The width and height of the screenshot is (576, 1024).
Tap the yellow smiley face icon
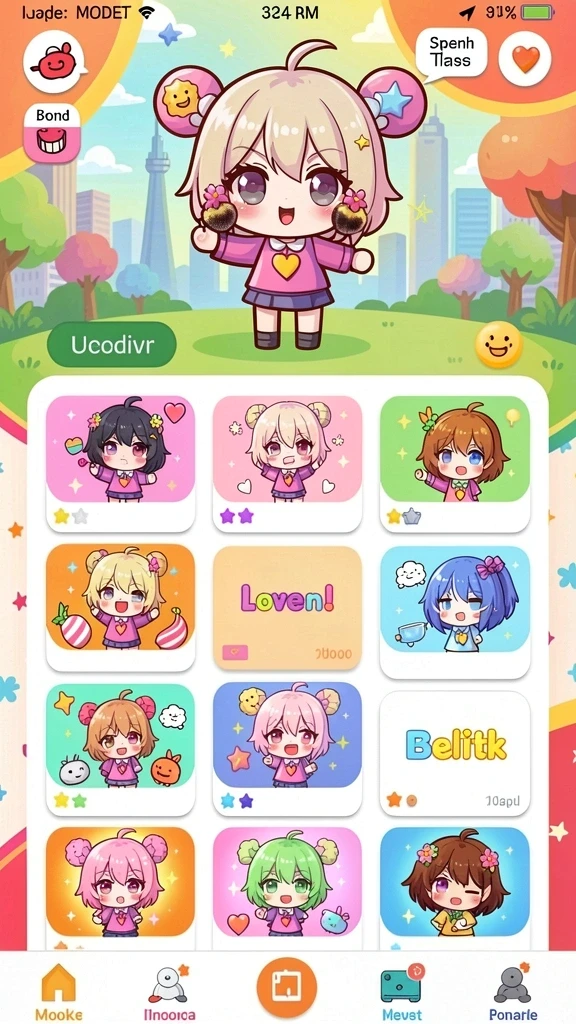499,345
